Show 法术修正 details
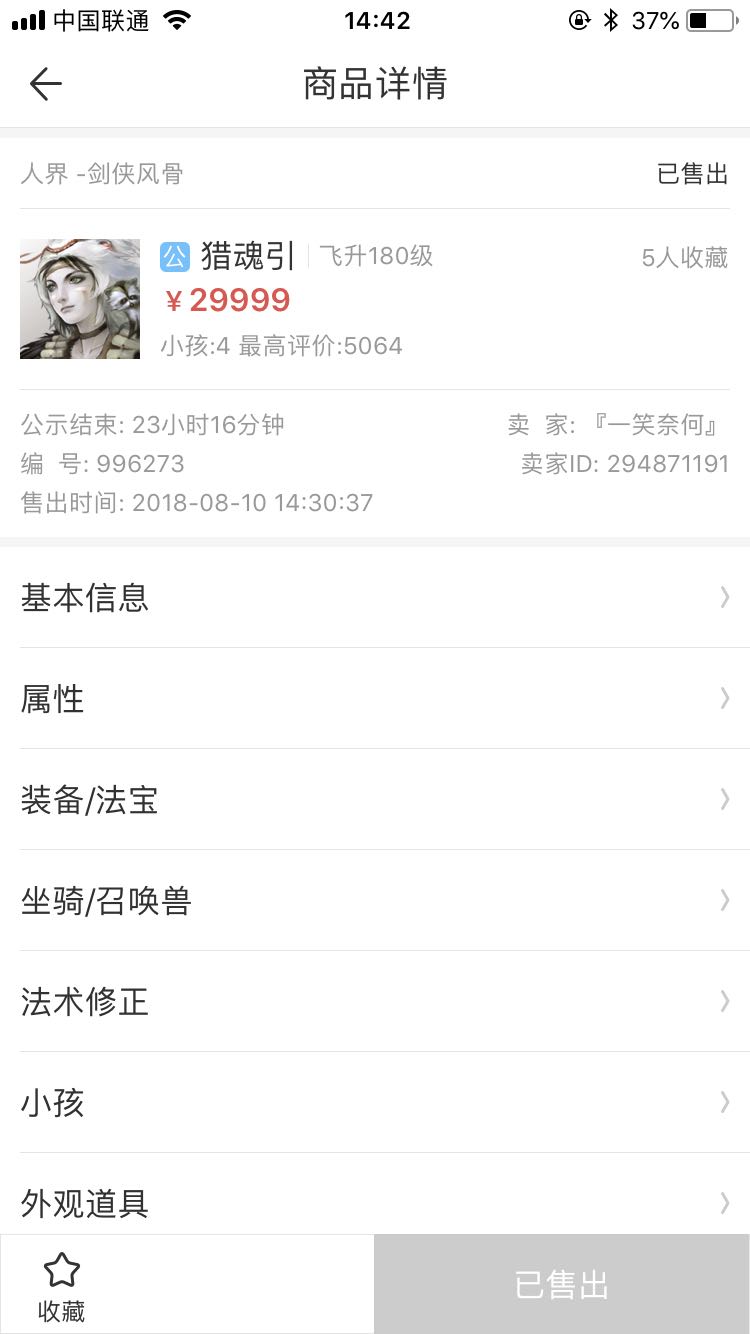The width and height of the screenshot is (750, 1334). 375,1002
